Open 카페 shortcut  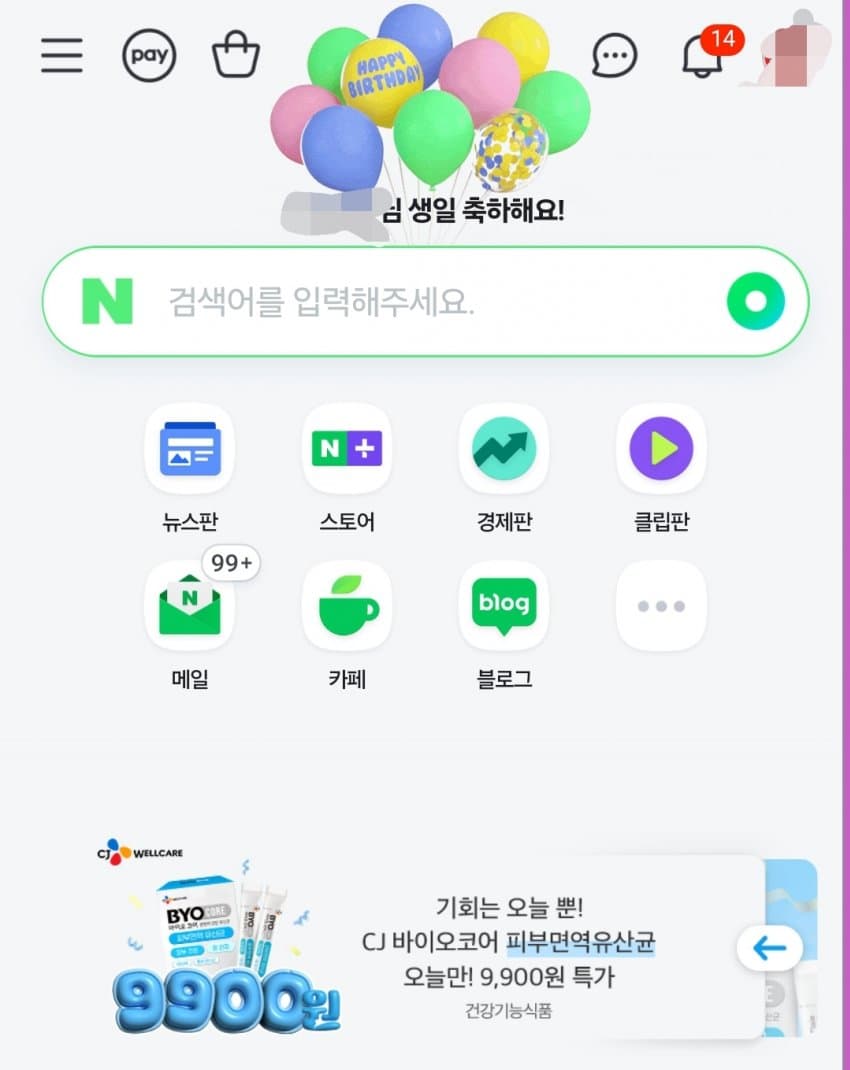[x=346, y=606]
